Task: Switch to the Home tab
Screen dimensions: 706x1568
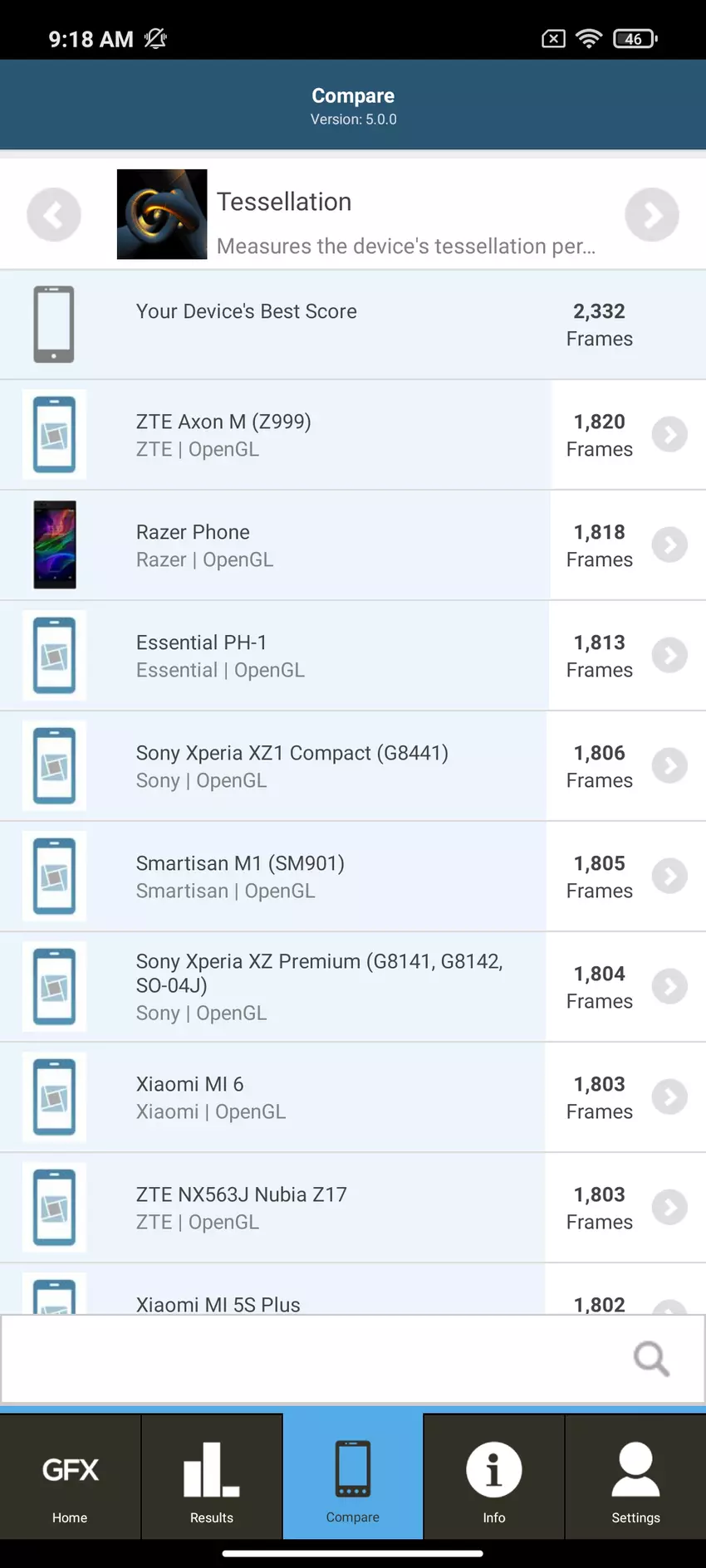Action: [71, 1478]
